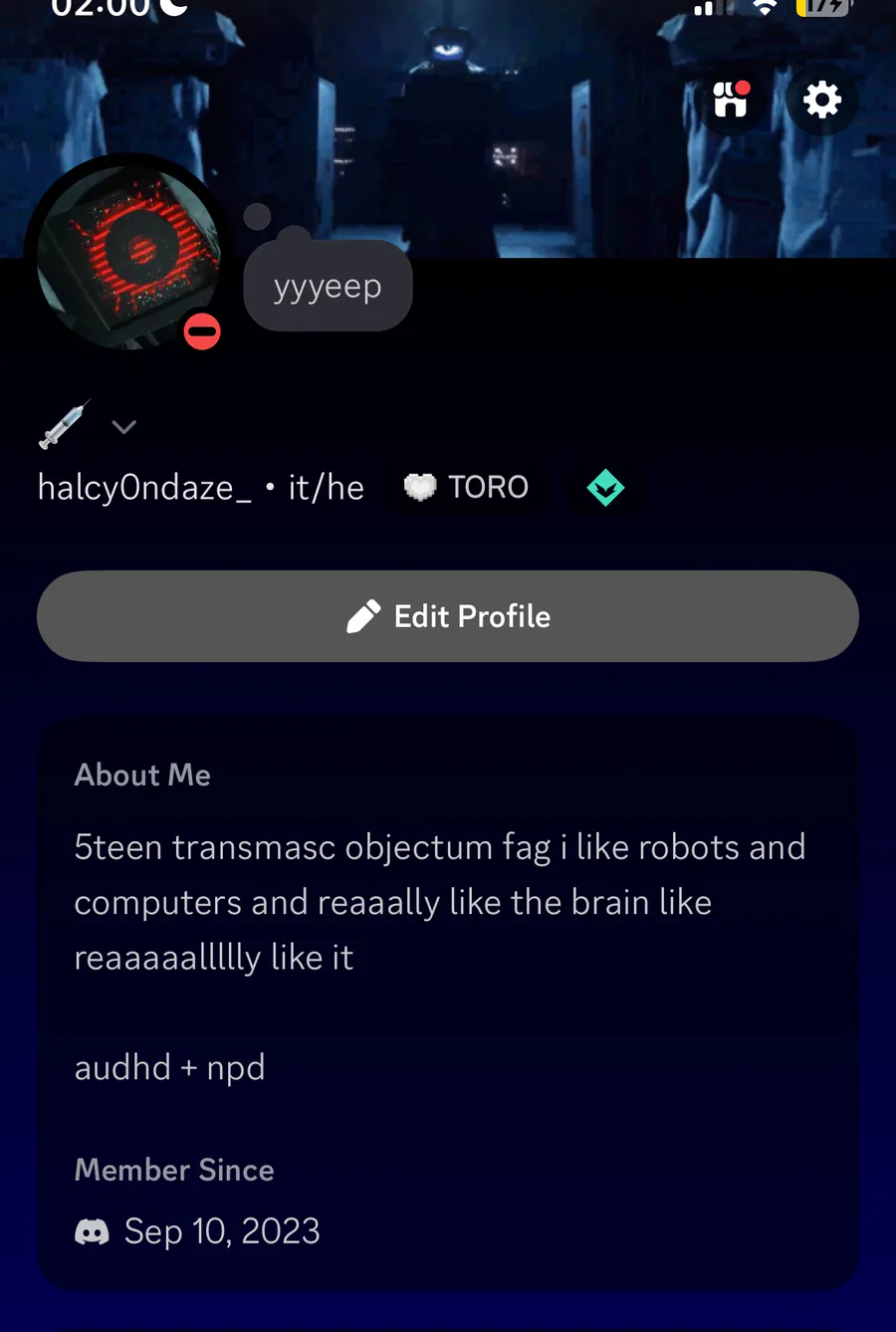Open the profile avatar picture
This screenshot has height=1332, width=896.
129,257
